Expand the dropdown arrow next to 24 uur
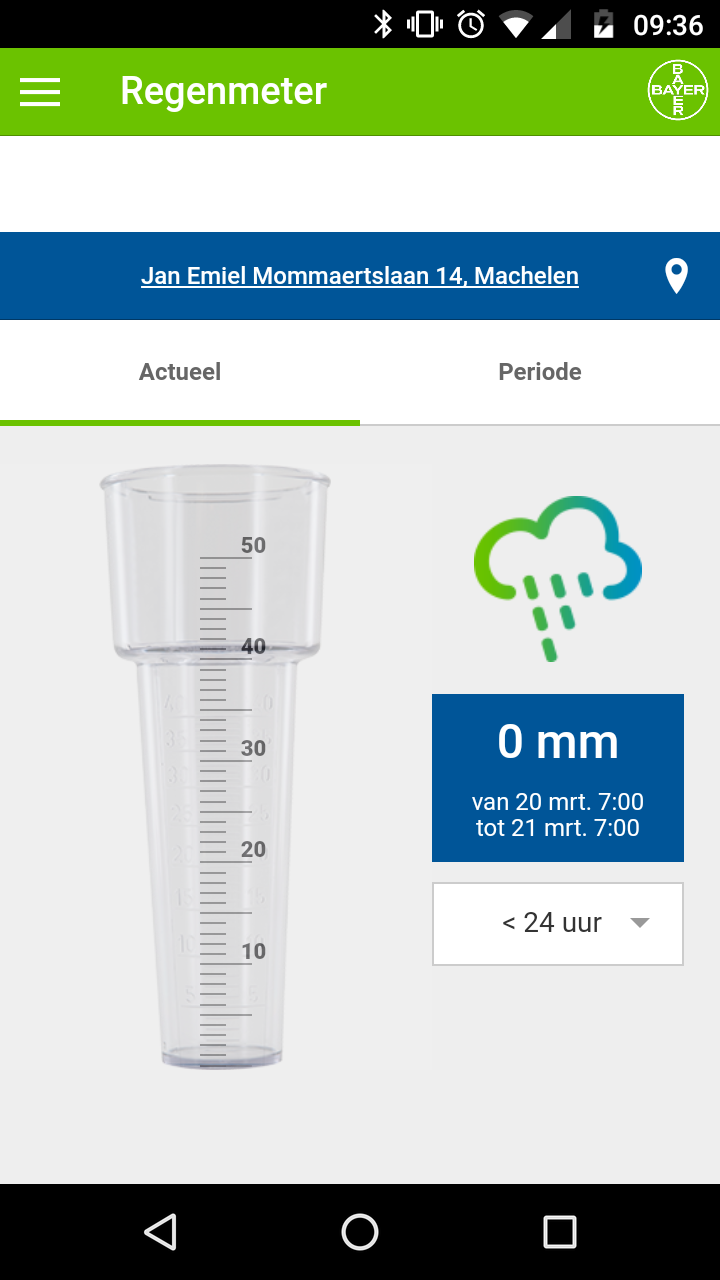 pyautogui.click(x=639, y=923)
